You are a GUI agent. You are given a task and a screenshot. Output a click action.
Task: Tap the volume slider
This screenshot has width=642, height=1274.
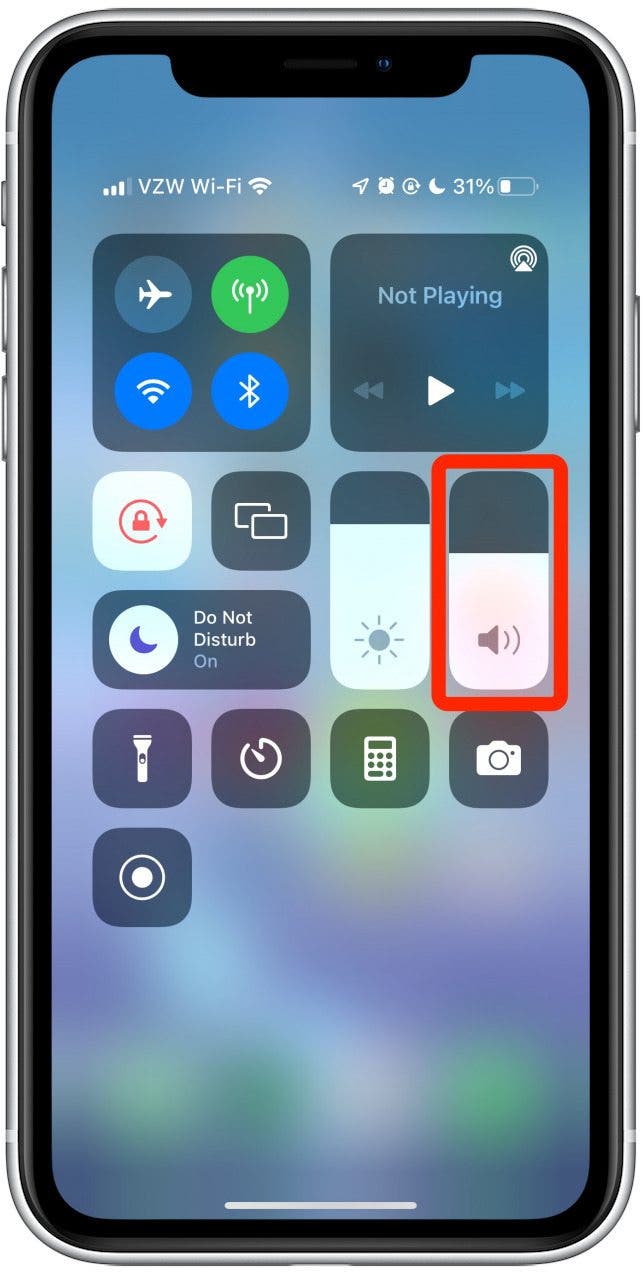pyautogui.click(x=498, y=580)
